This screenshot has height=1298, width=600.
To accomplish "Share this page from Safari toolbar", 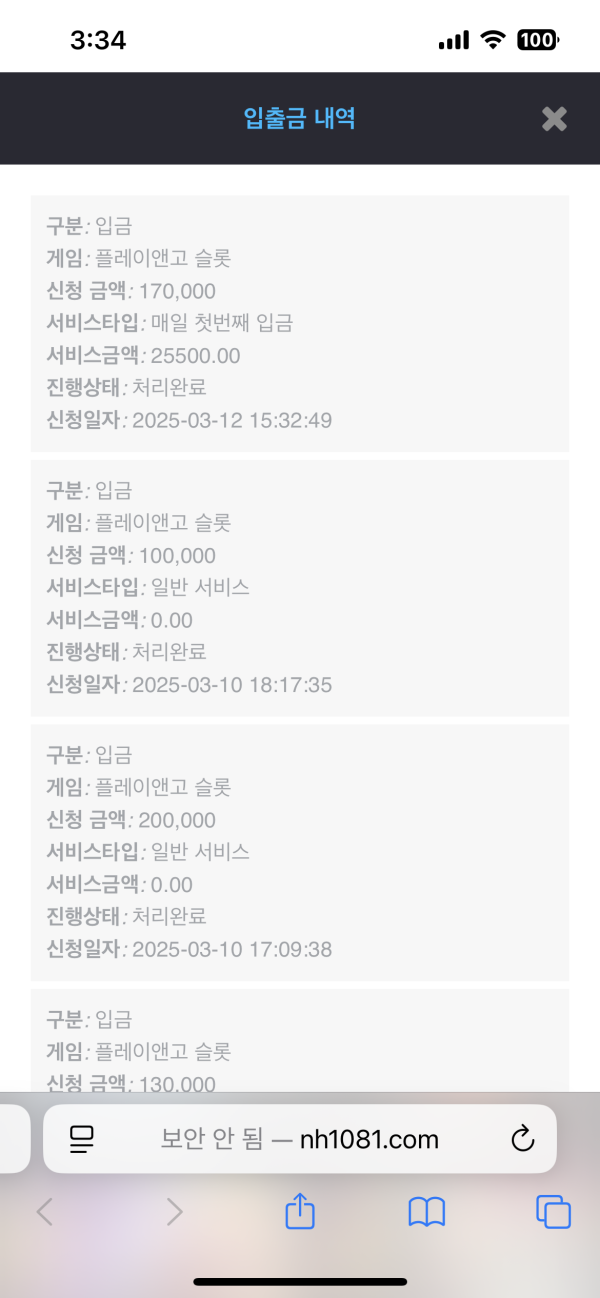I will (x=300, y=1212).
